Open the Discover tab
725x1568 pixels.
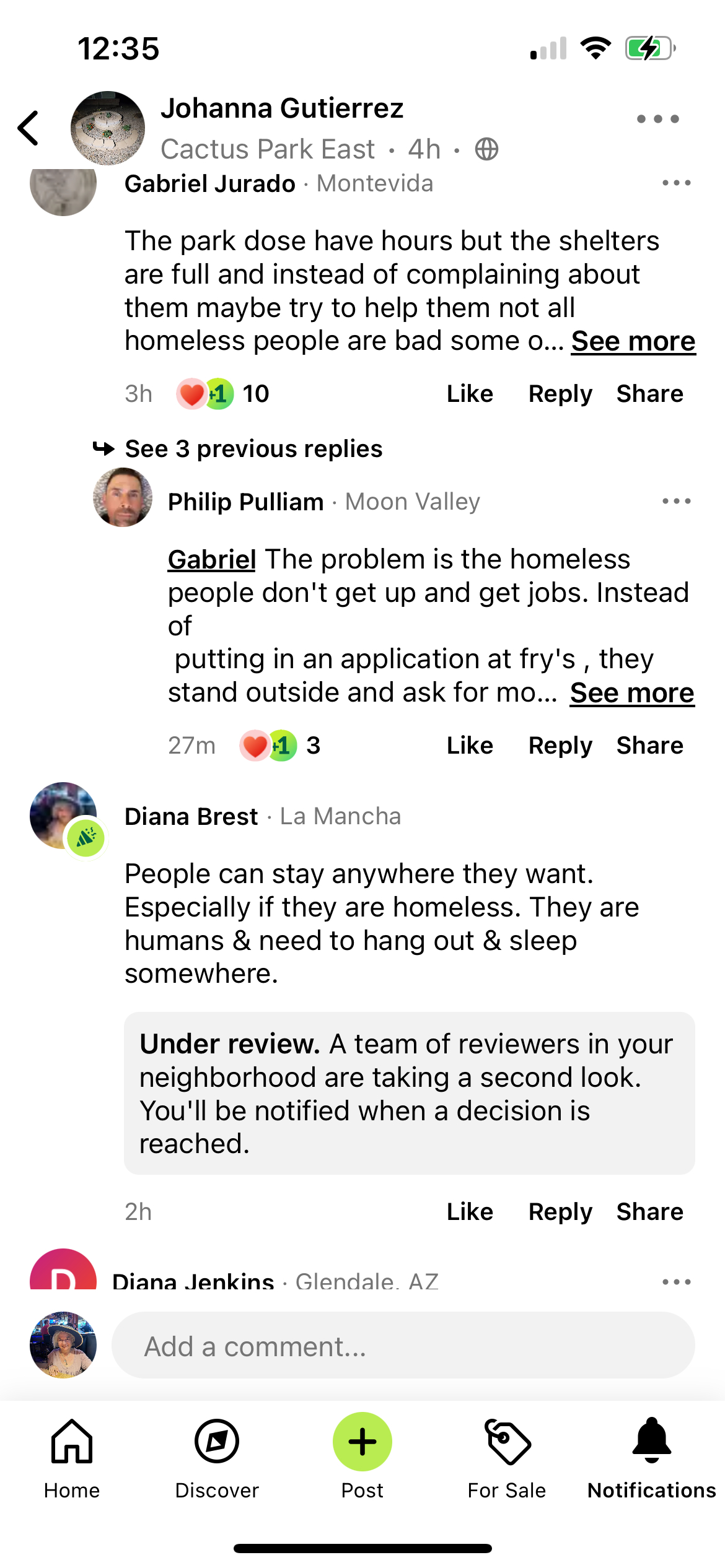click(217, 1458)
